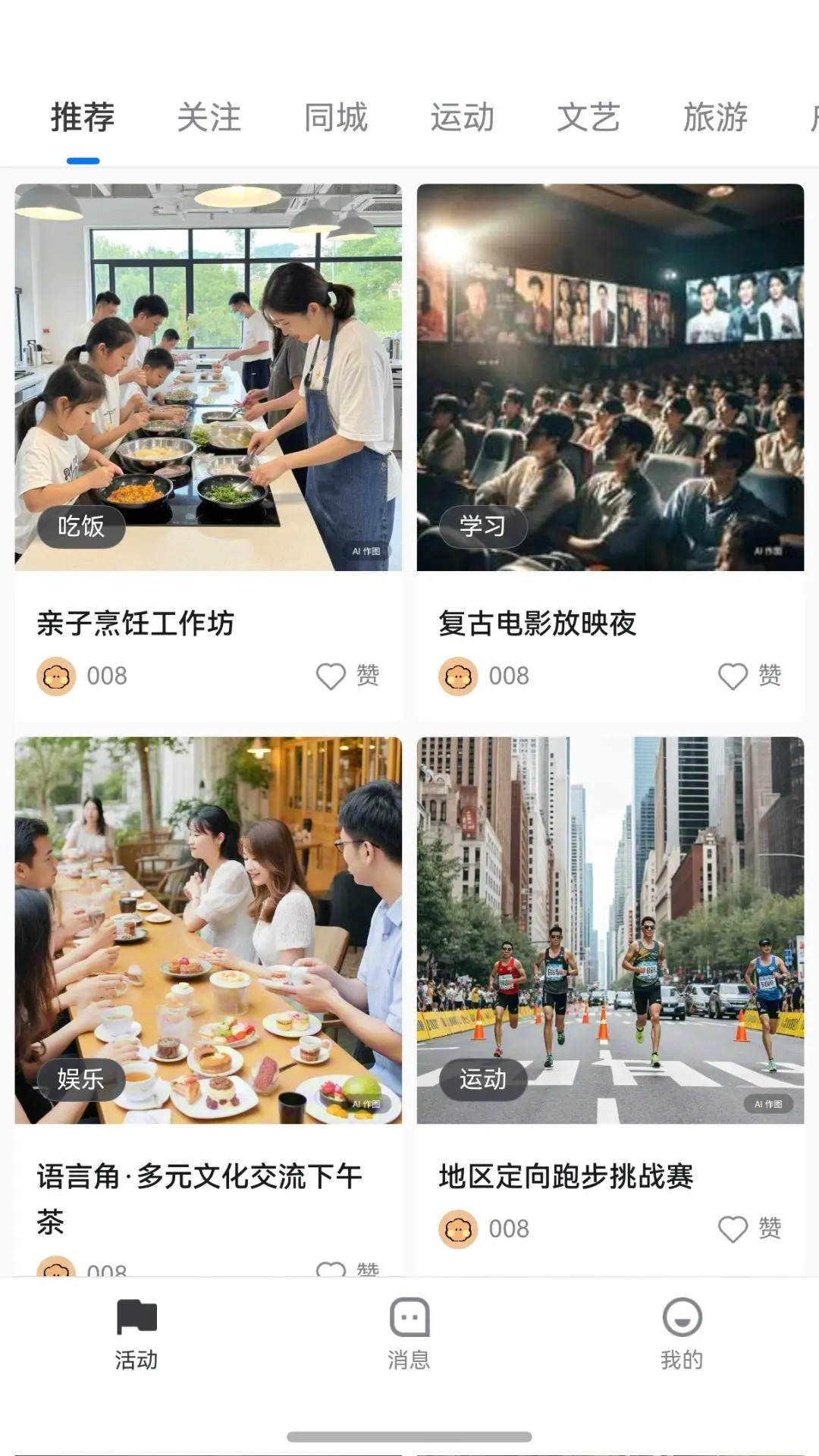Image resolution: width=819 pixels, height=1456 pixels.
Task: Open the 旅游 tab
Action: click(715, 118)
